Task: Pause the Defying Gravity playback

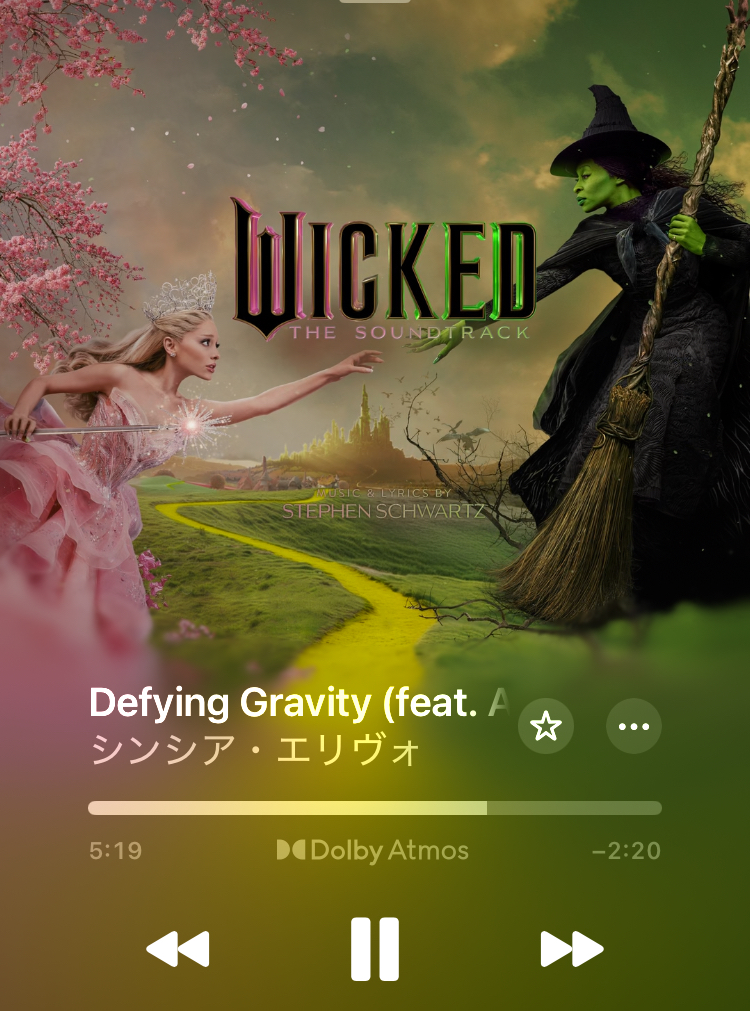Action: 375,948
